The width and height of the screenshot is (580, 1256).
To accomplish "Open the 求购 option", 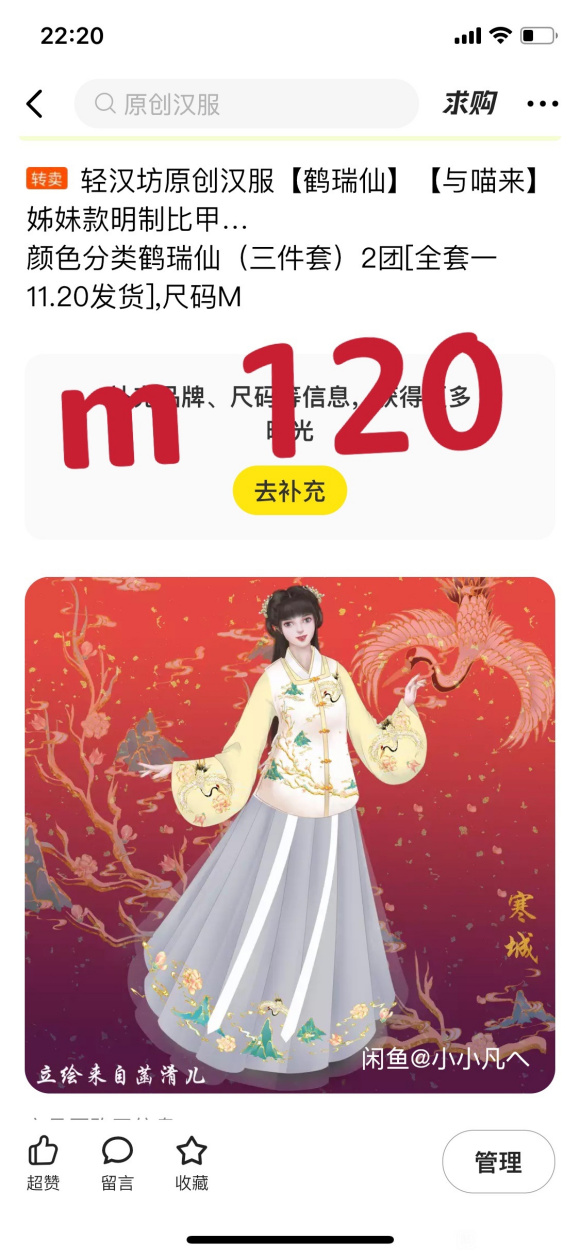I will [469, 104].
